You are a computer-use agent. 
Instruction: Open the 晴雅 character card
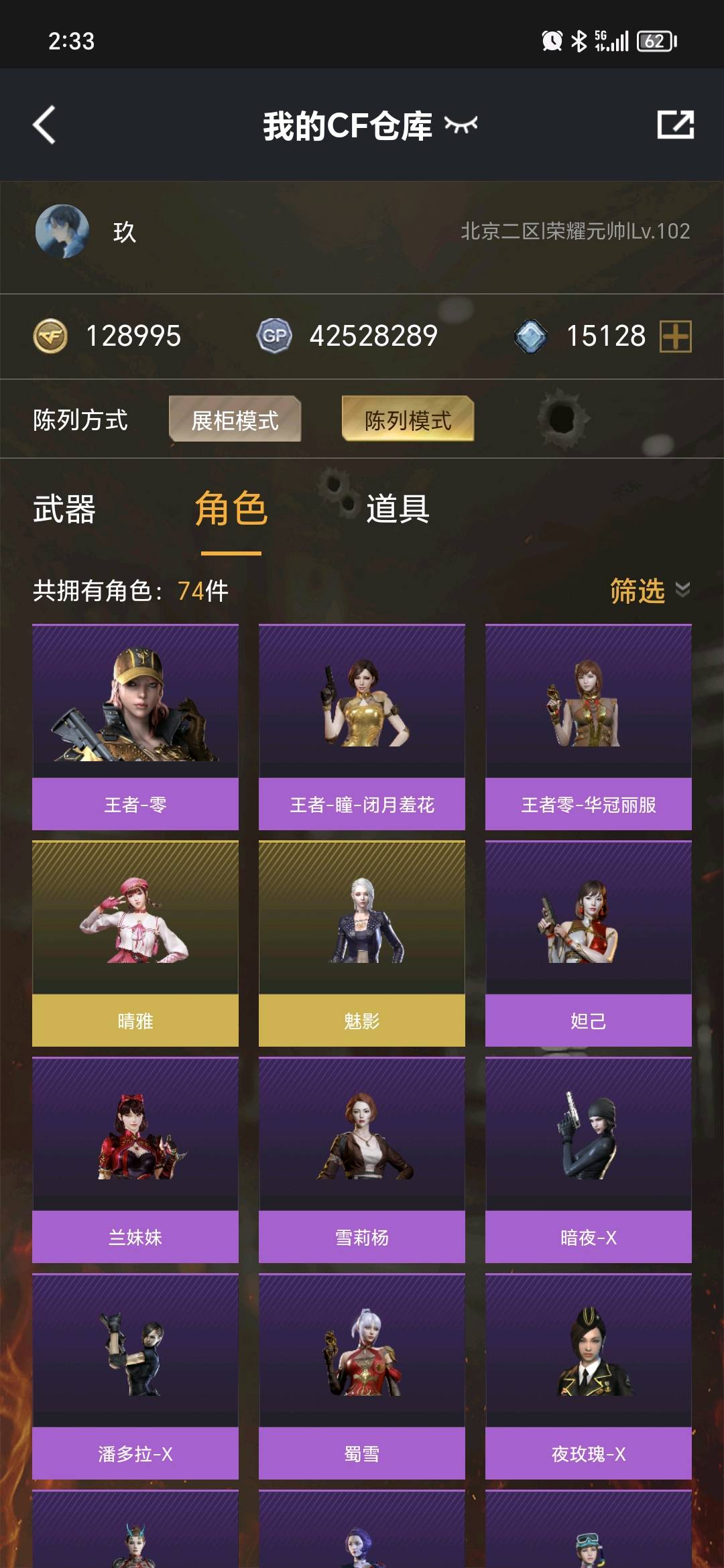point(135,943)
